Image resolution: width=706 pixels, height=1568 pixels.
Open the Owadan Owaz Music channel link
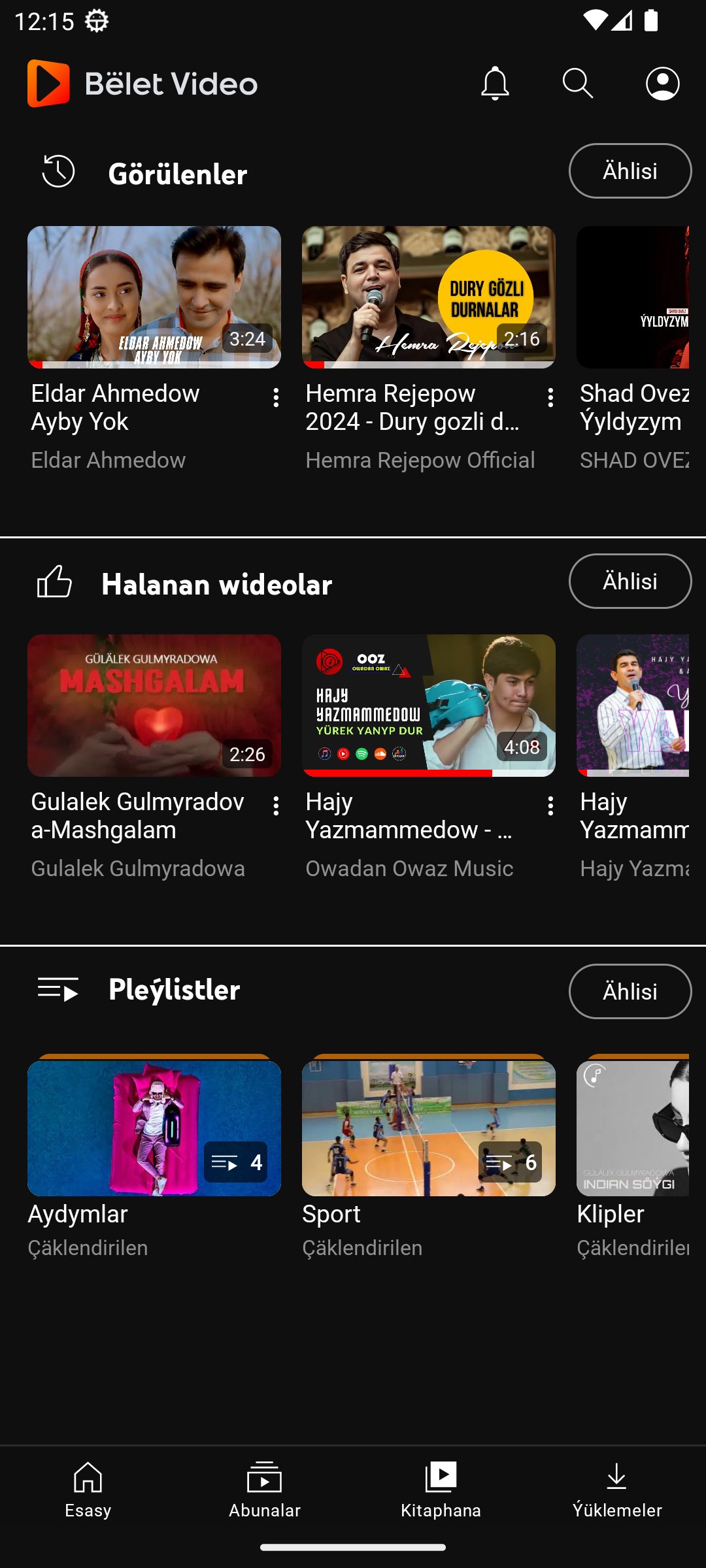(410, 868)
